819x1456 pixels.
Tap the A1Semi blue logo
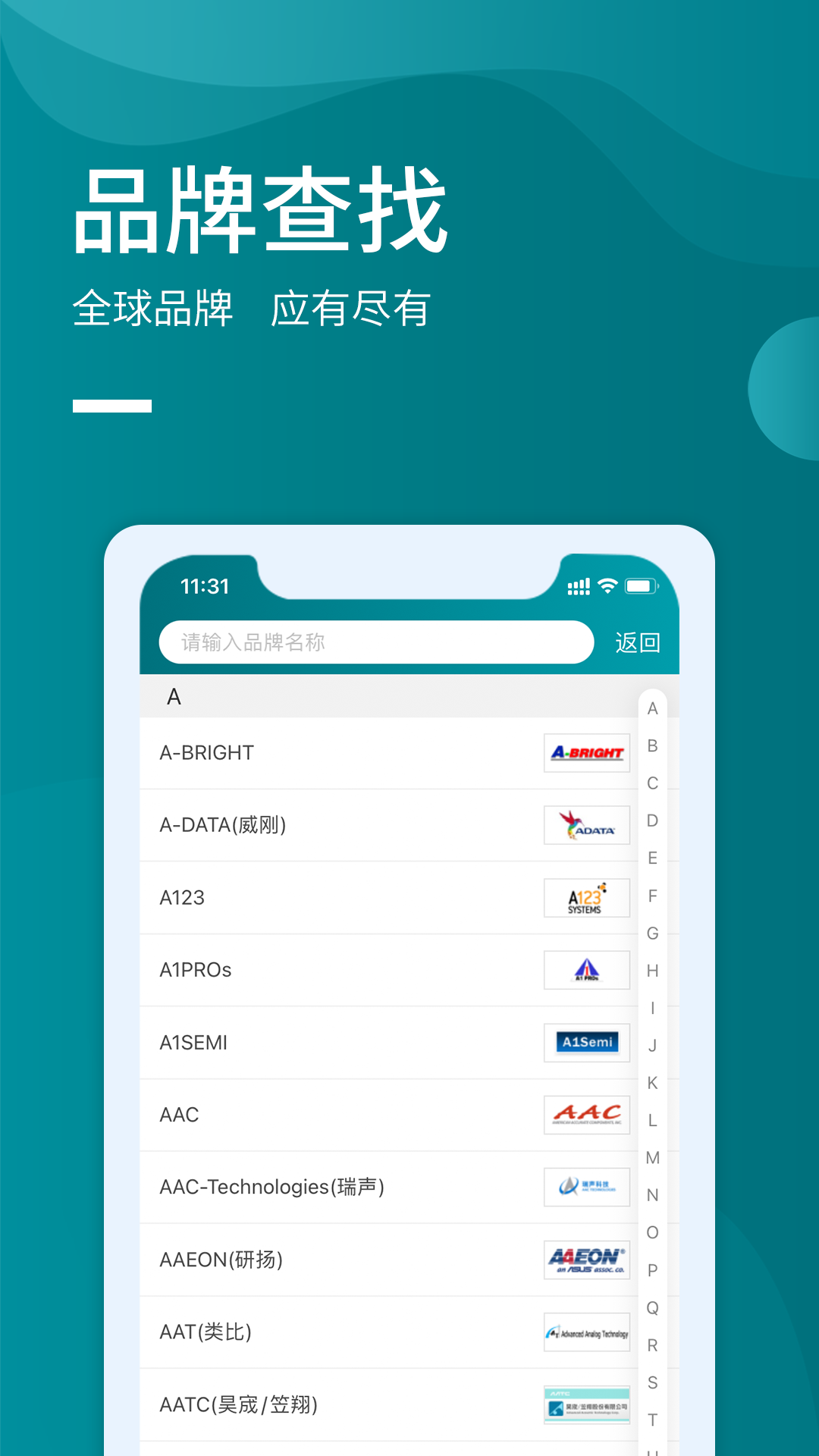pyautogui.click(x=586, y=1042)
